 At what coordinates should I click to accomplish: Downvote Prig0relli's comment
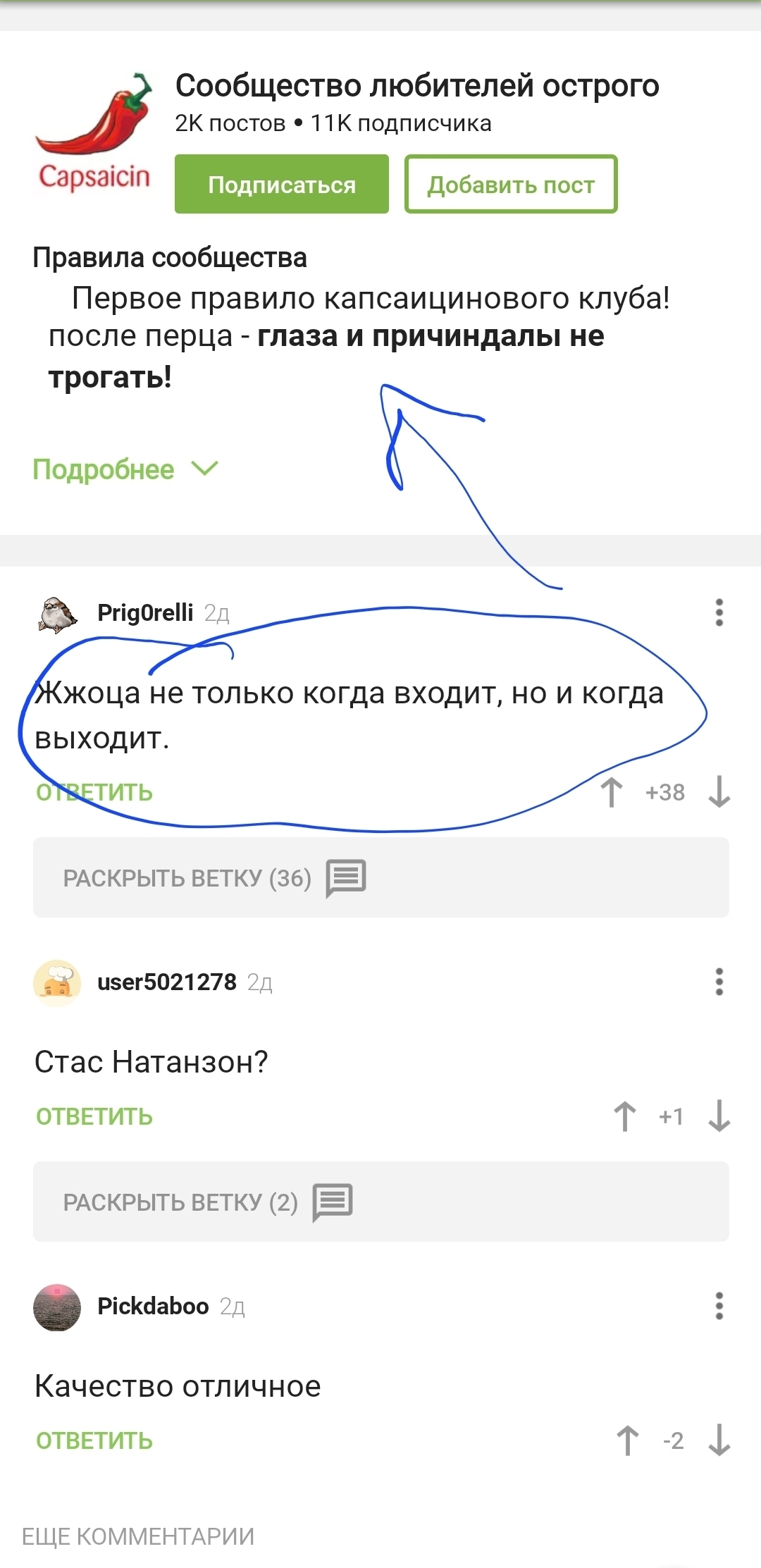coord(719,792)
